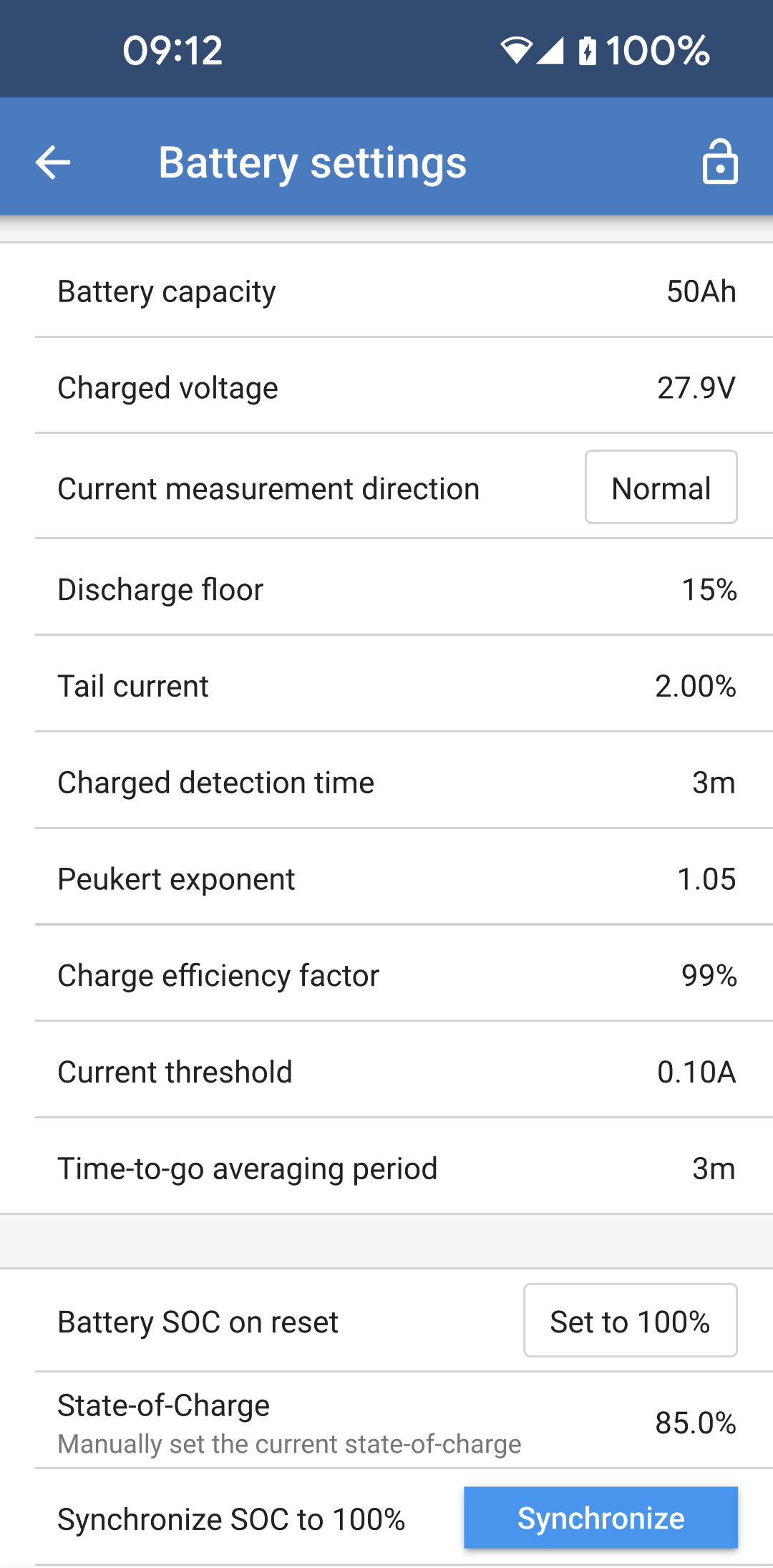This screenshot has height=1568, width=773.
Task: Navigate back using the arrow icon
Action: point(52,163)
